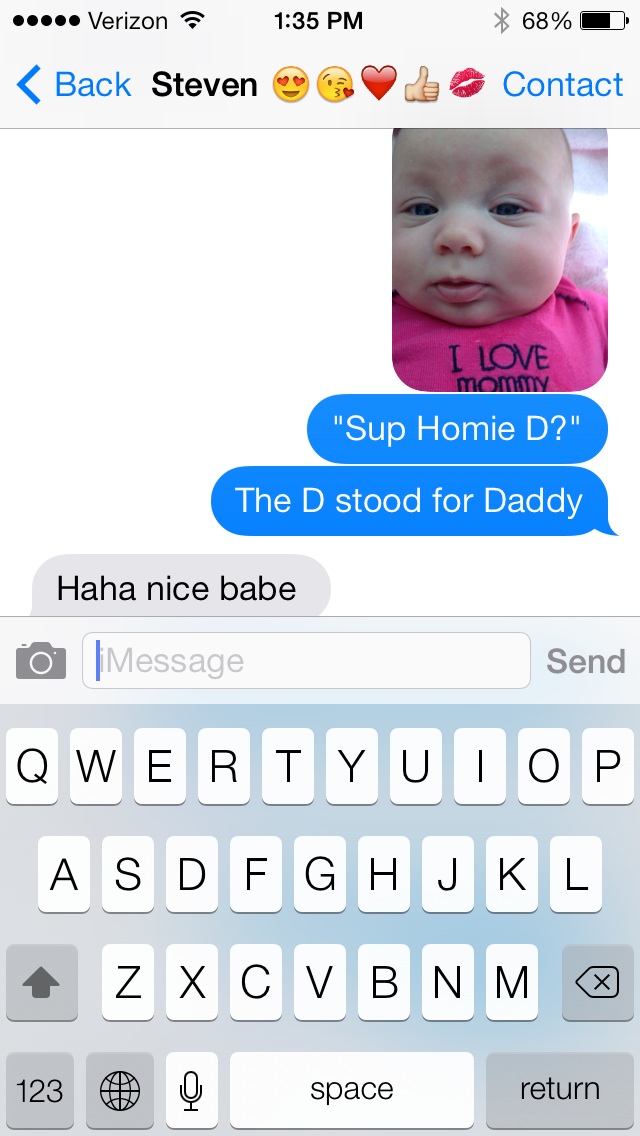Toggle the shift key
The width and height of the screenshot is (640, 1136).
click(42, 983)
